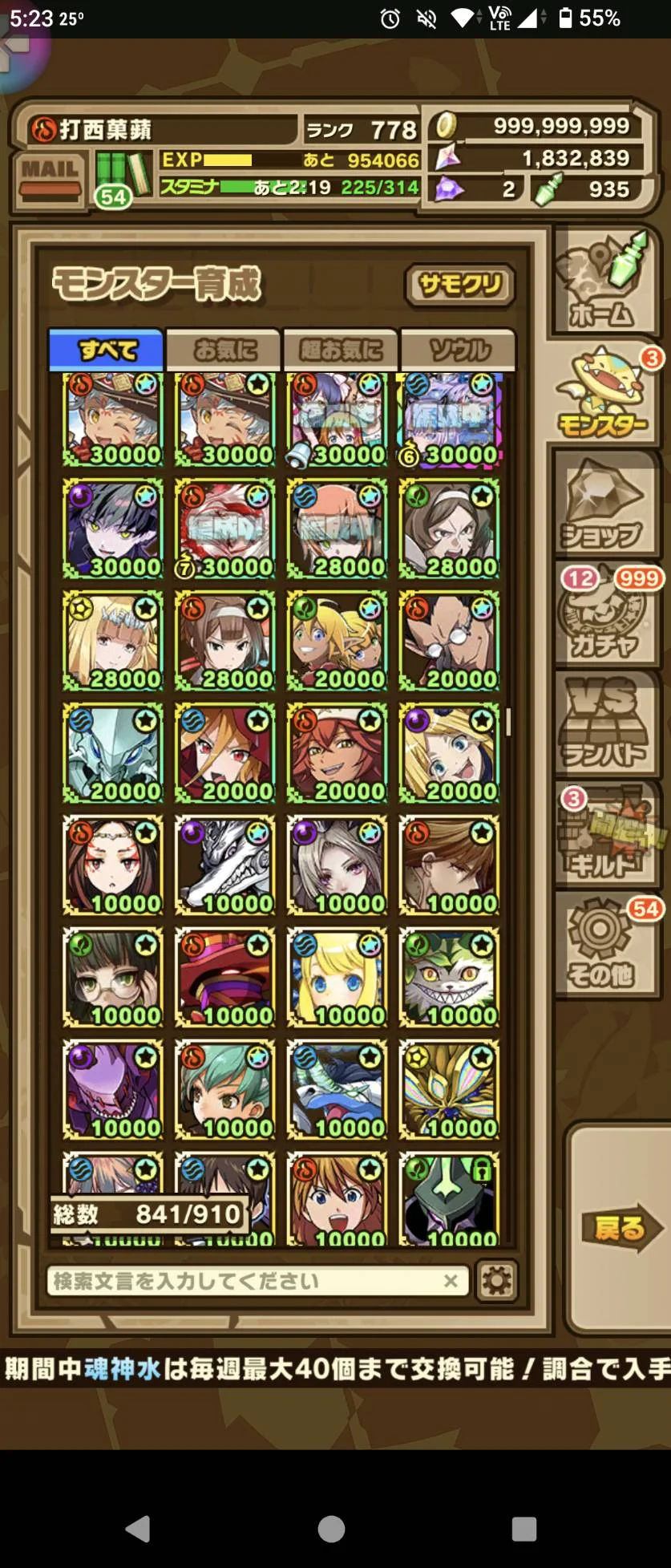Image resolution: width=671 pixels, height=1568 pixels.
Task: Tap the サモクリ button
Action: pos(459,285)
